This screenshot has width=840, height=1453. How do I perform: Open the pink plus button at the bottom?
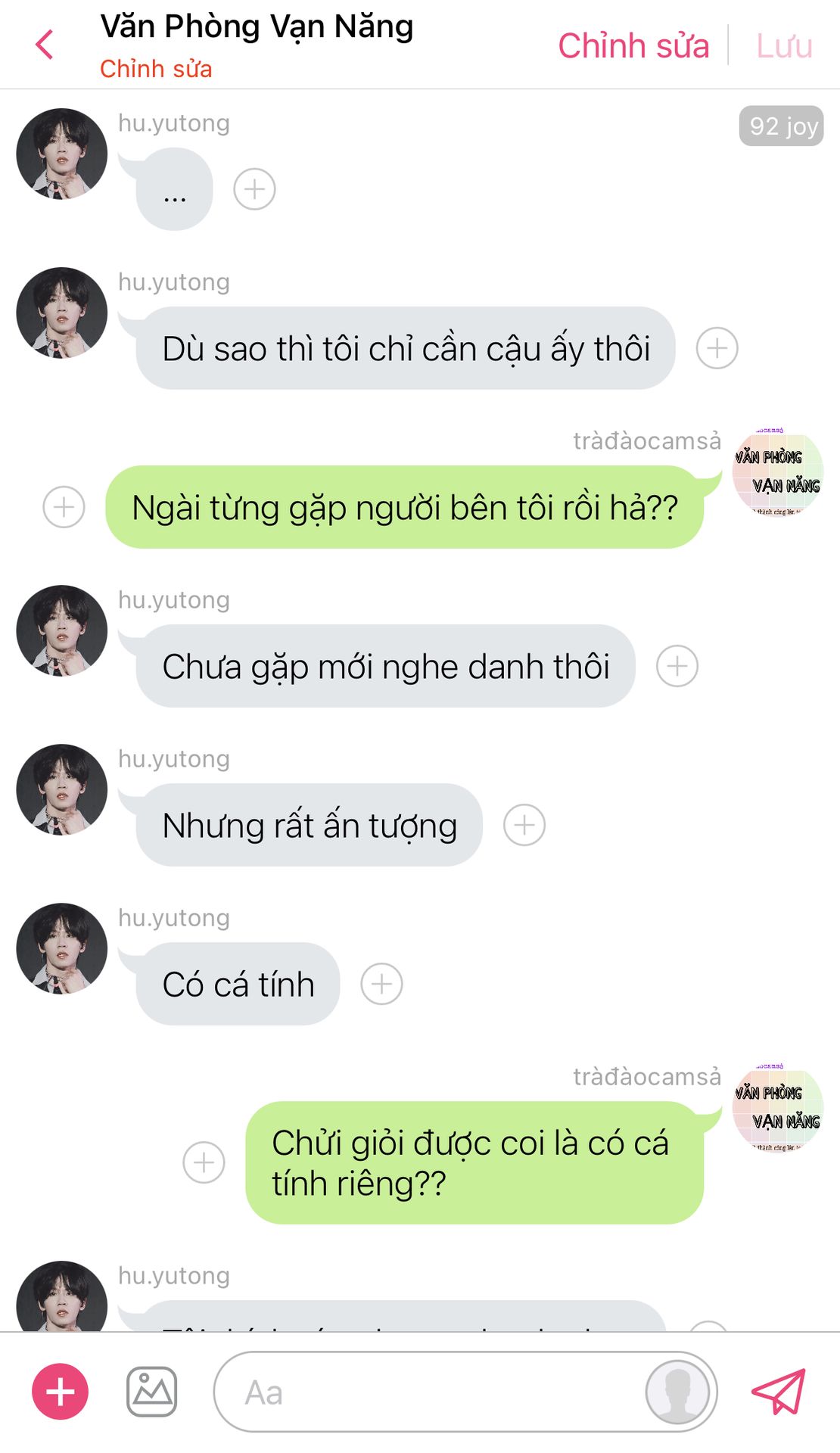(x=60, y=1392)
